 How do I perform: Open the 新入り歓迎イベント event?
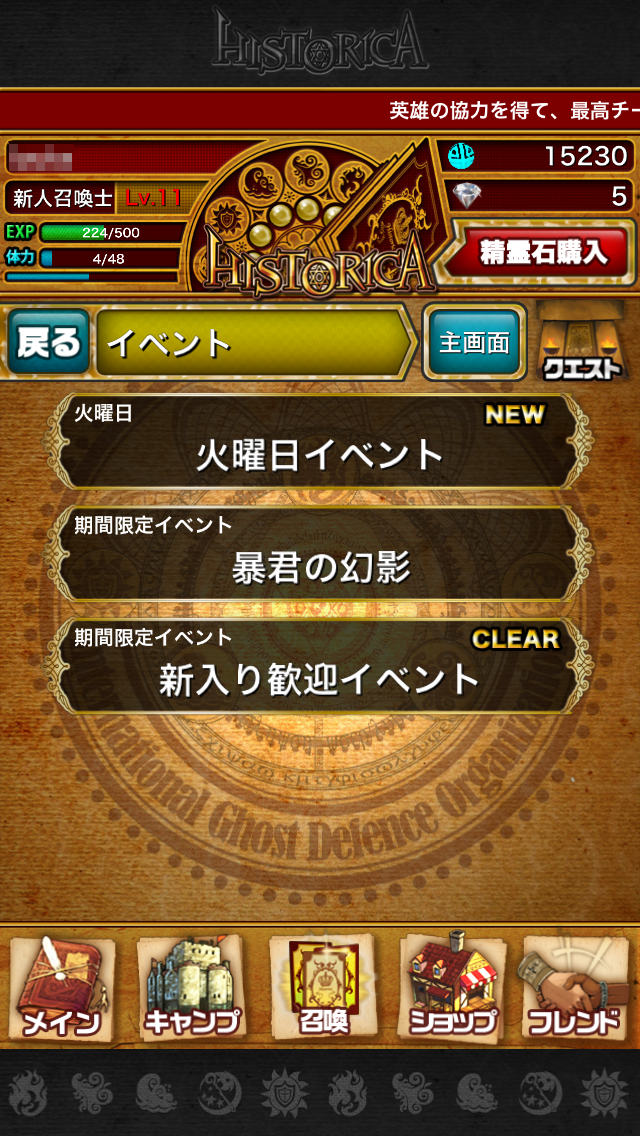coord(318,667)
